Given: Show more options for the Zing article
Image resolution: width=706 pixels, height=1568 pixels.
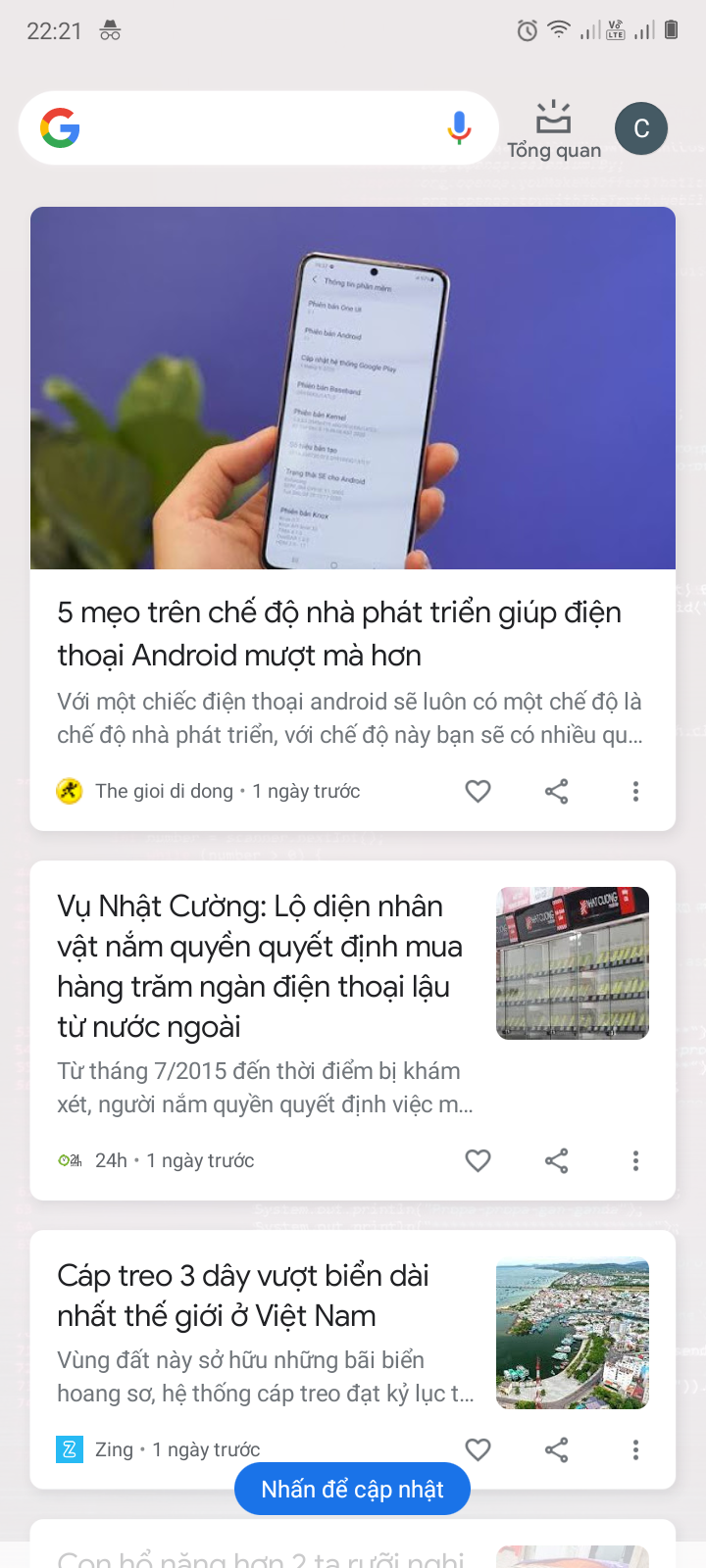Looking at the screenshot, I should pos(635,1448).
